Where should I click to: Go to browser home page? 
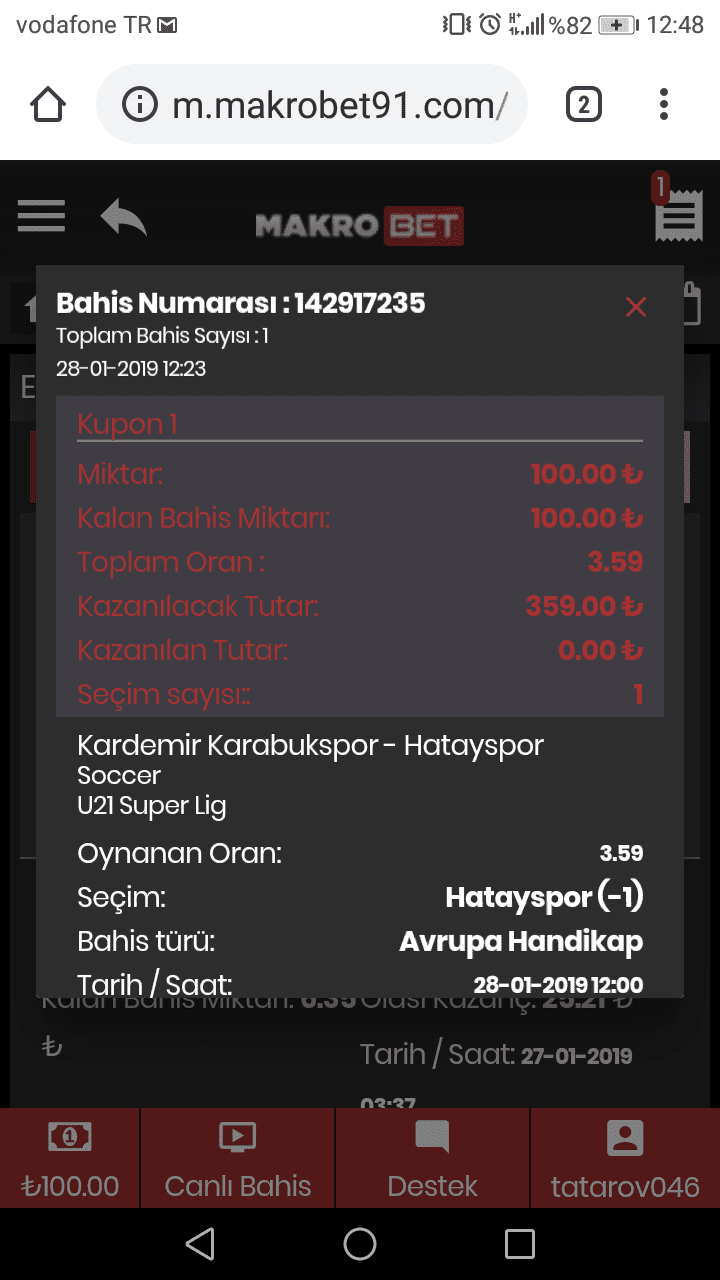[48, 104]
